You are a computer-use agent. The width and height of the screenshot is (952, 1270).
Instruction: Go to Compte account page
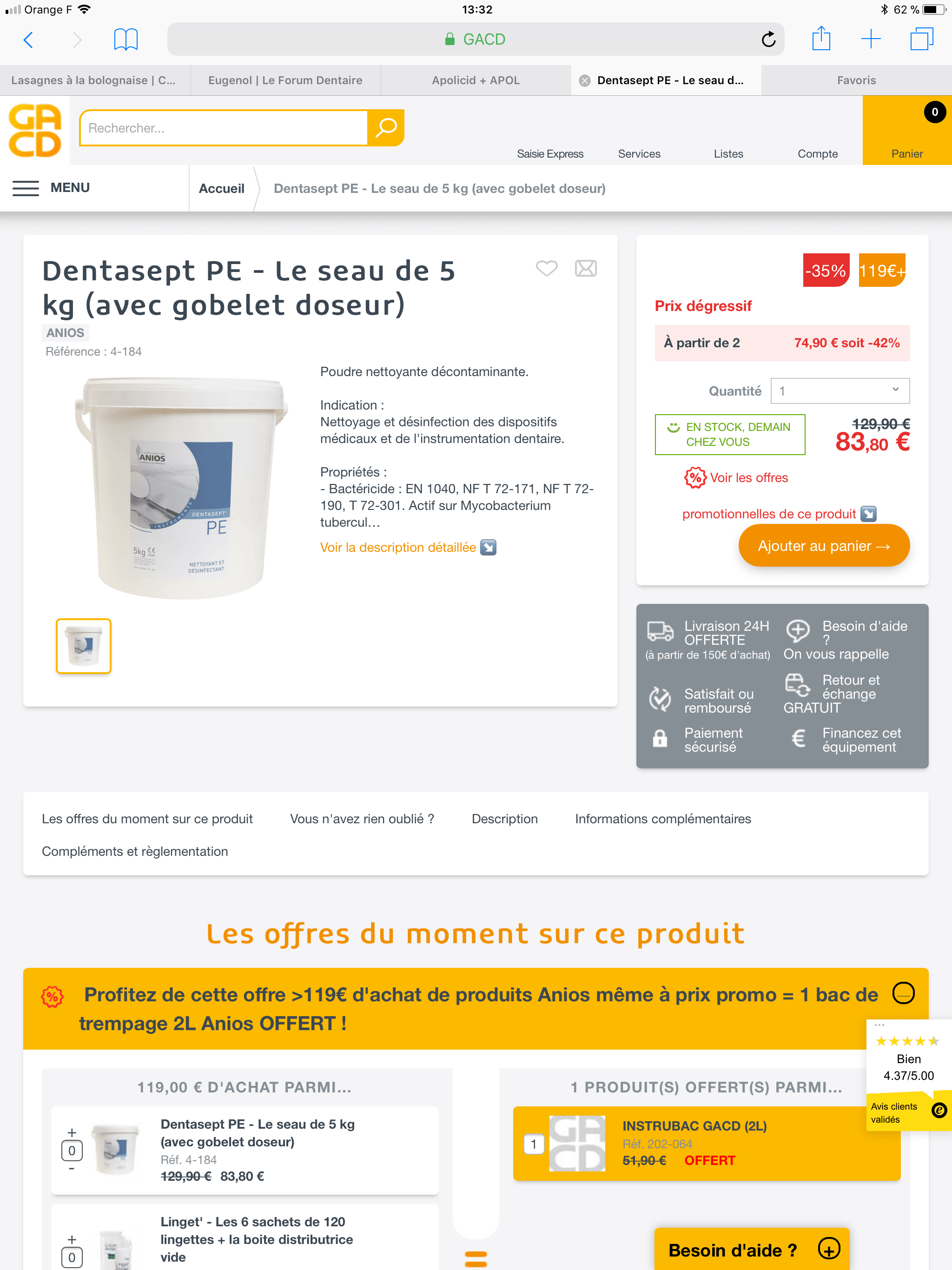tap(817, 153)
